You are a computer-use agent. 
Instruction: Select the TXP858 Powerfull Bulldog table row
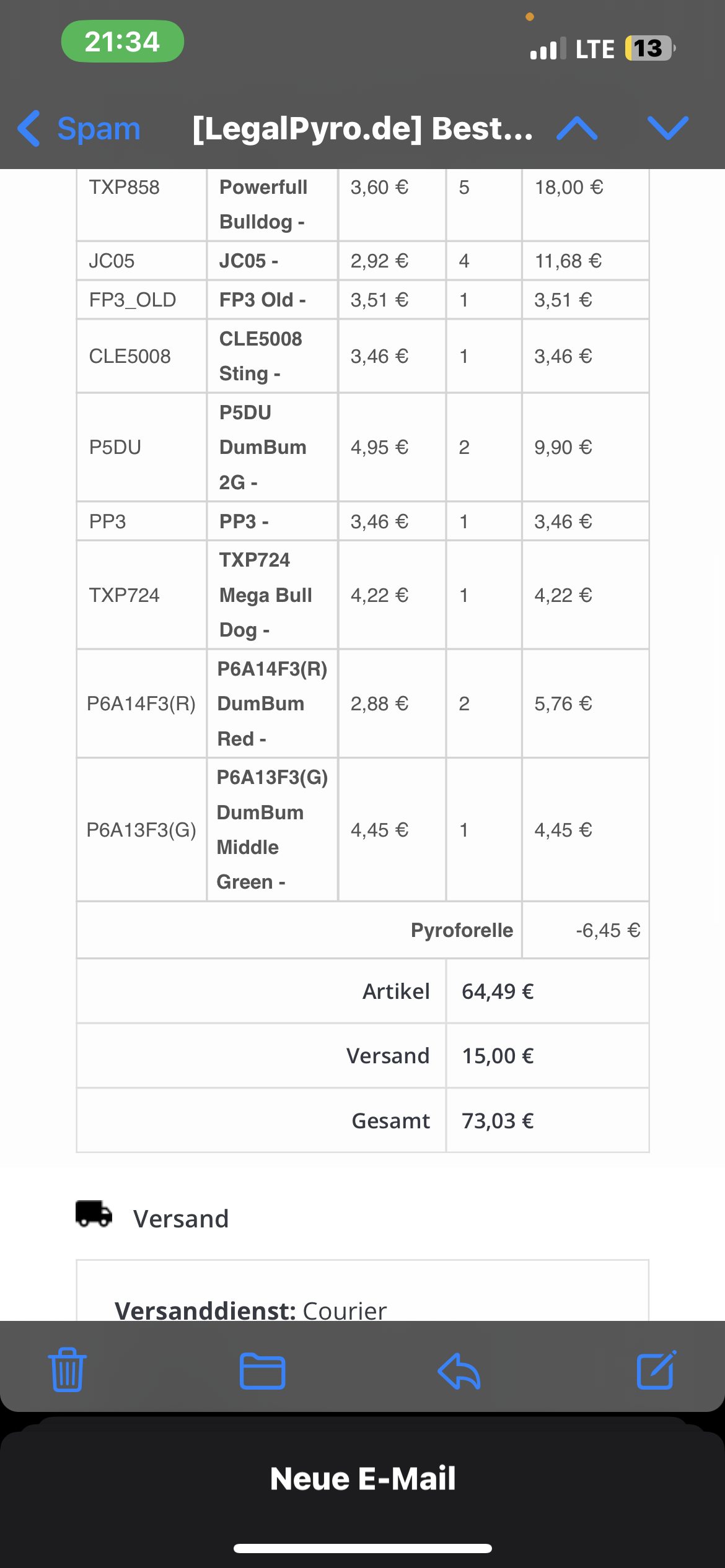(x=362, y=204)
